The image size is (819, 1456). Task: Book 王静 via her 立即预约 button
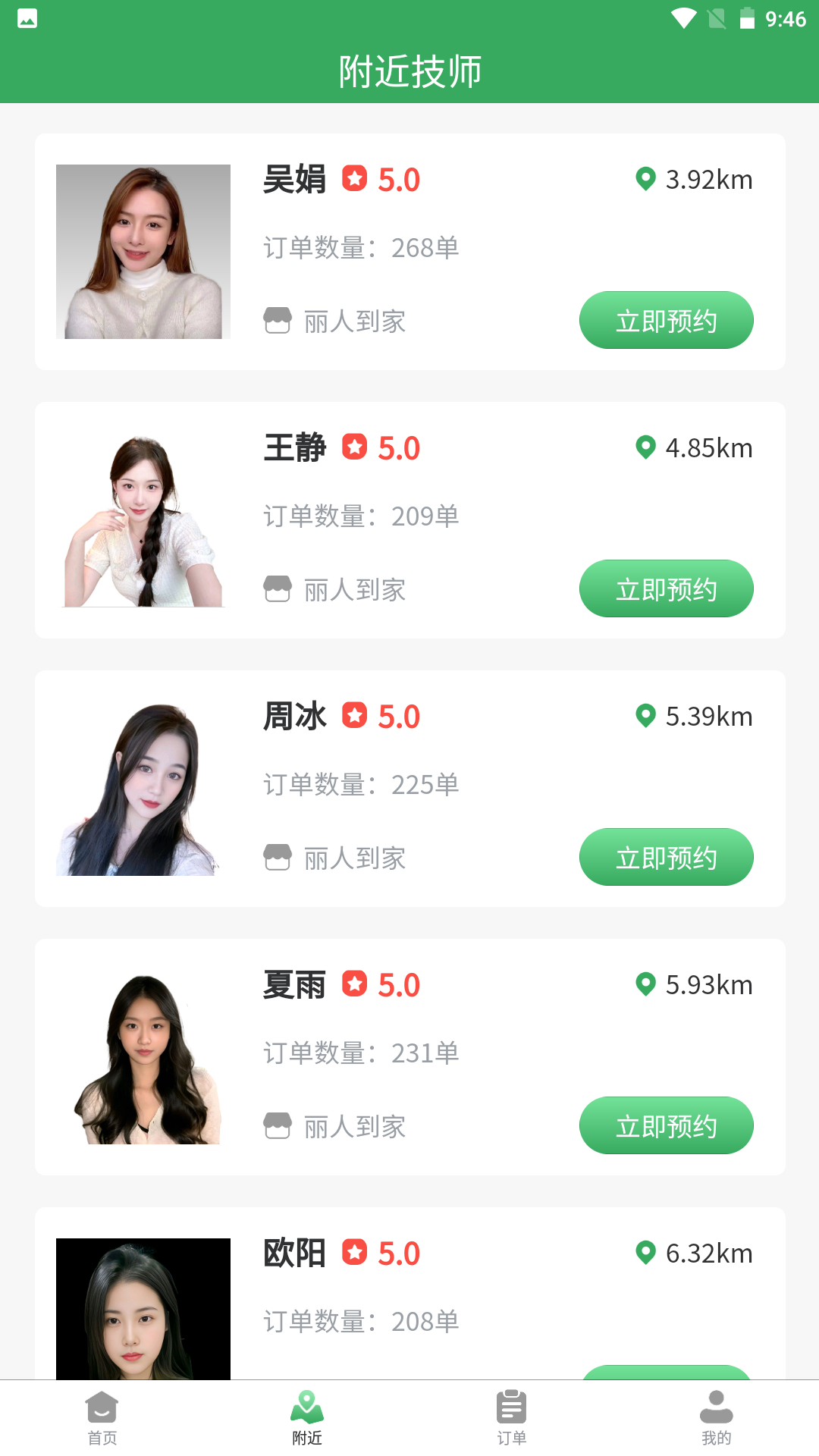pyautogui.click(x=666, y=588)
